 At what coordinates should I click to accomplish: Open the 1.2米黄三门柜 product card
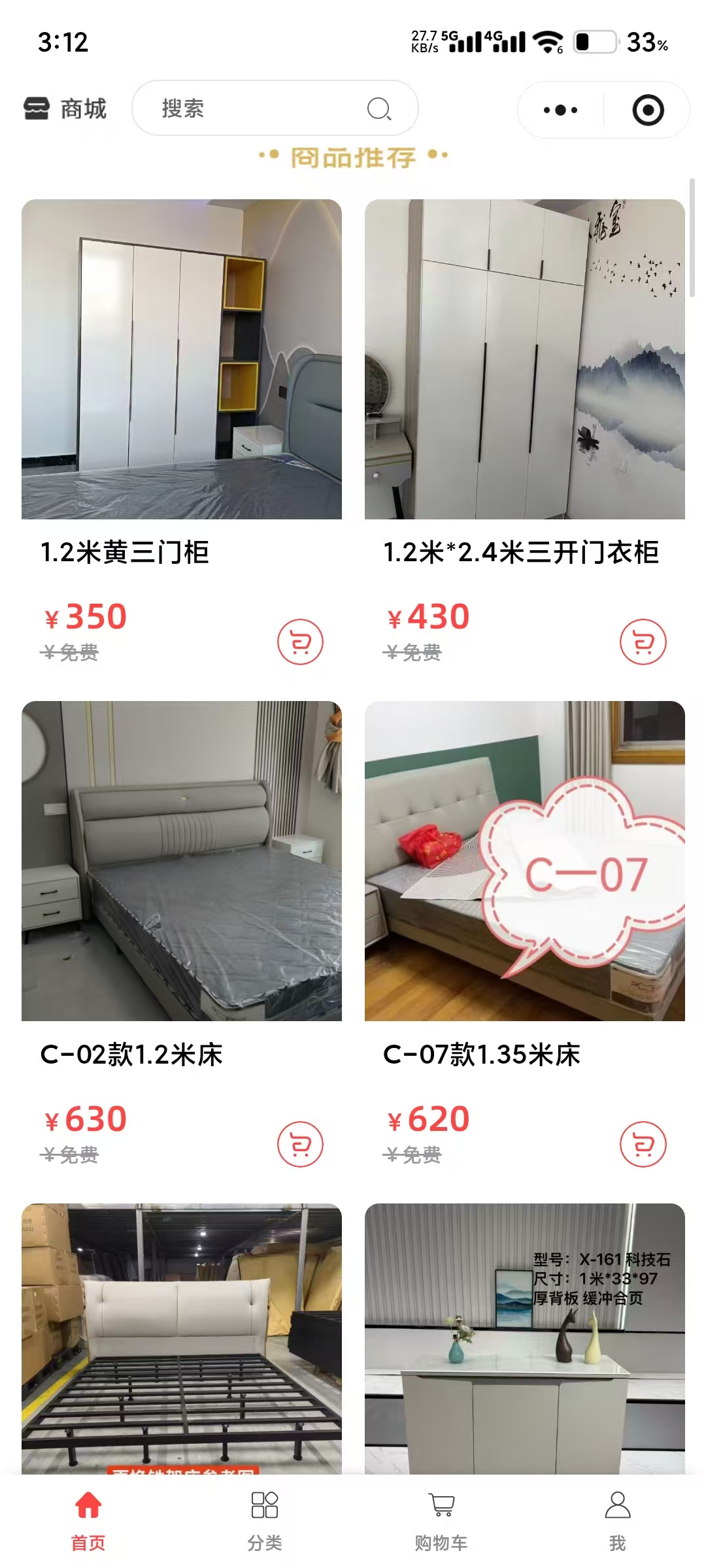(x=182, y=359)
